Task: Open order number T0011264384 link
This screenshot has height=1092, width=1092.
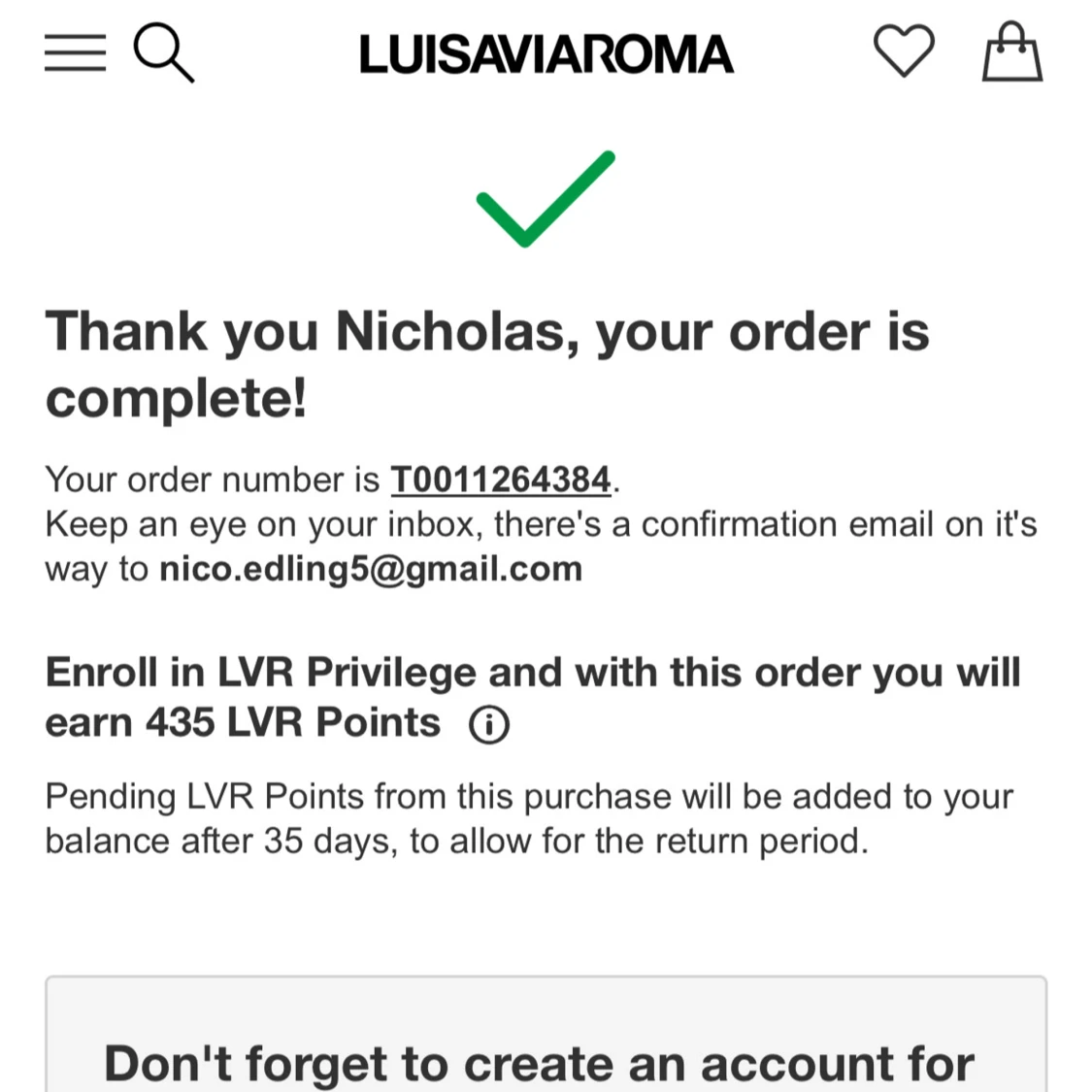Action: pyautogui.click(x=501, y=480)
